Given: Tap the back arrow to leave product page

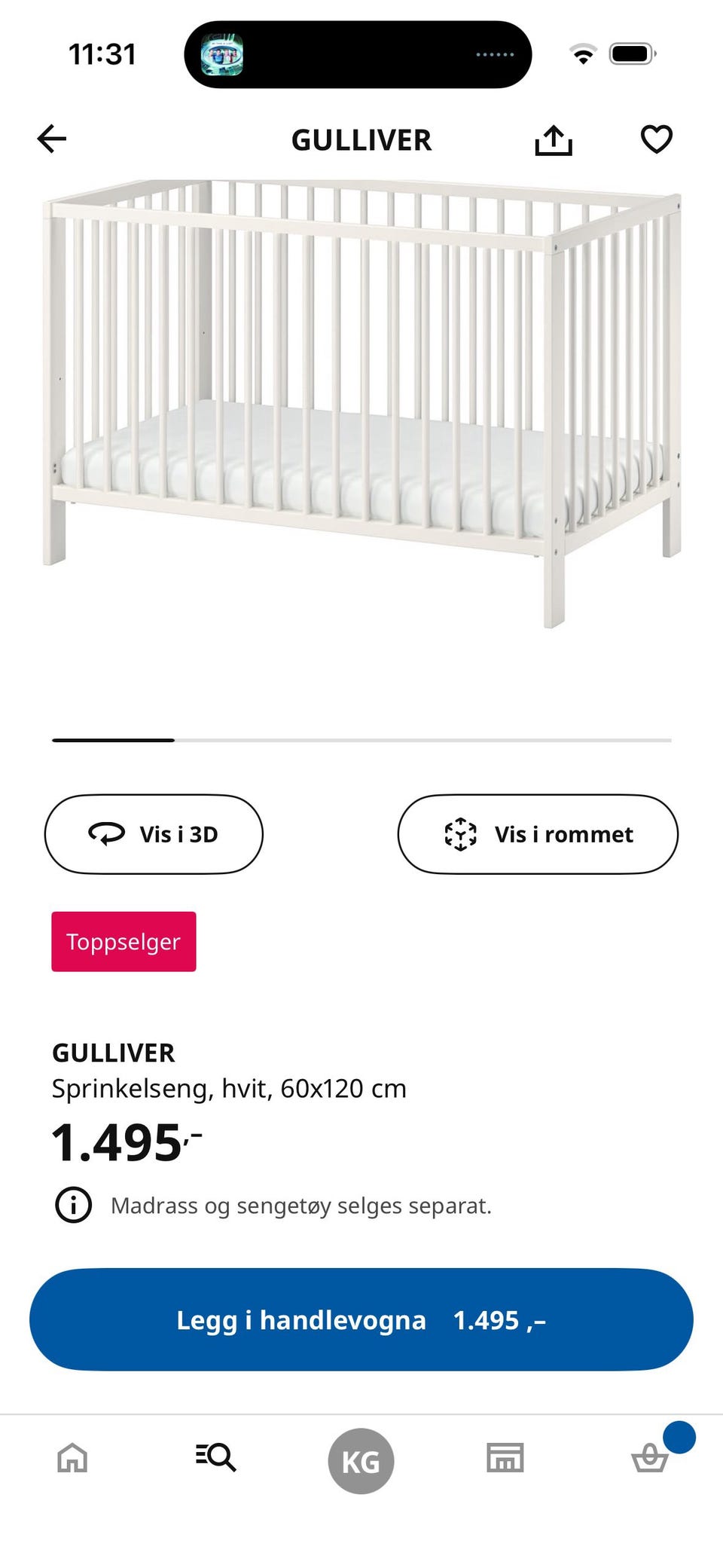Looking at the screenshot, I should point(50,139).
